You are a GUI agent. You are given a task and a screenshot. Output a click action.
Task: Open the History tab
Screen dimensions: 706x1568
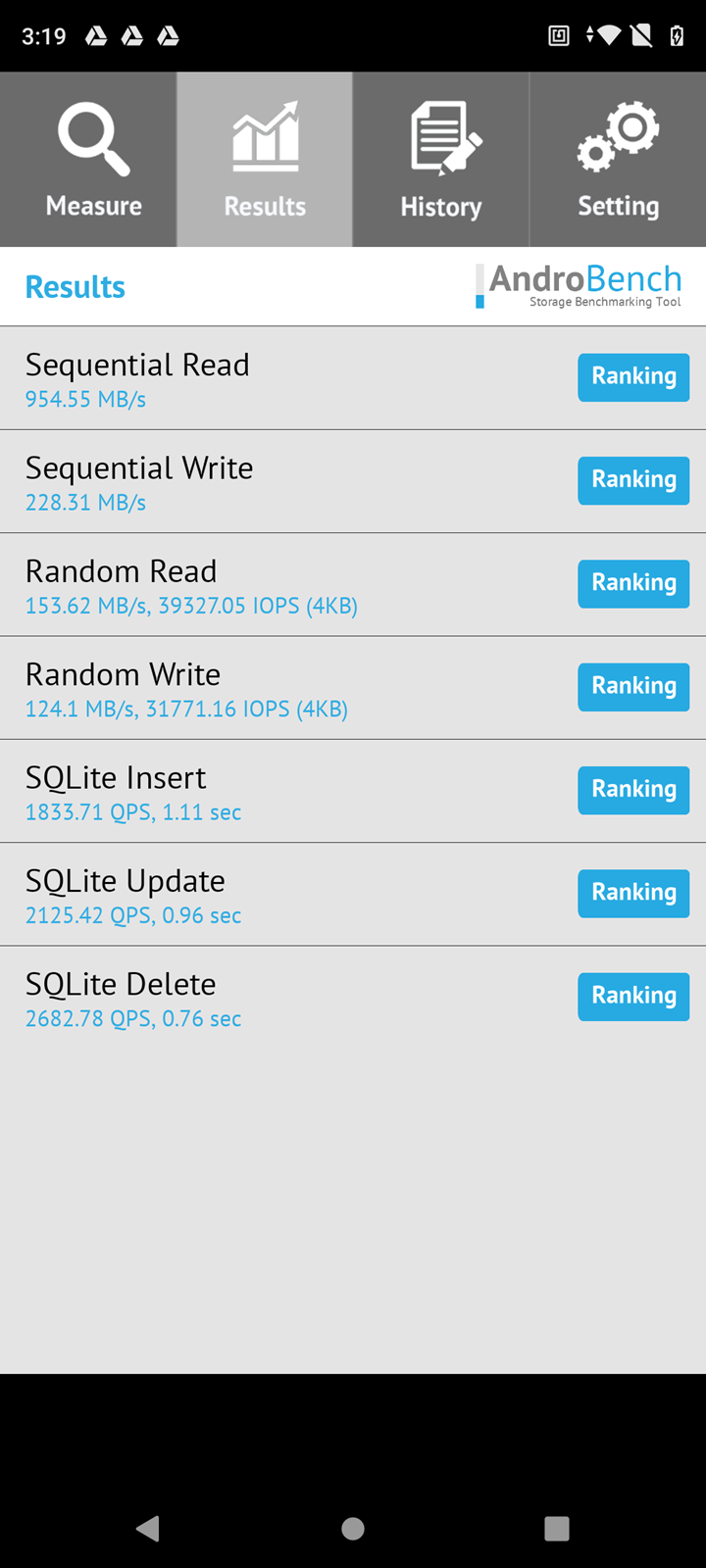[441, 160]
